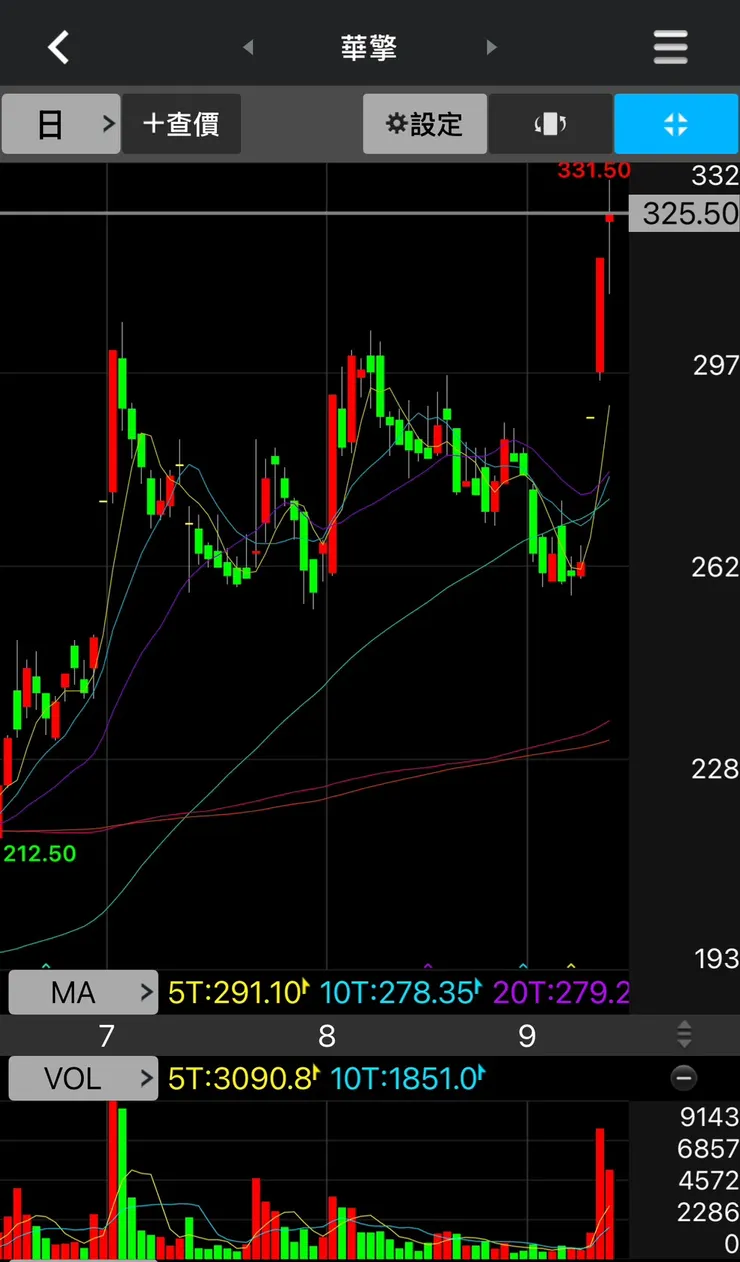The height and width of the screenshot is (1262, 740).
Task: Toggle the crosshair button
Action: pyautogui.click(x=676, y=124)
